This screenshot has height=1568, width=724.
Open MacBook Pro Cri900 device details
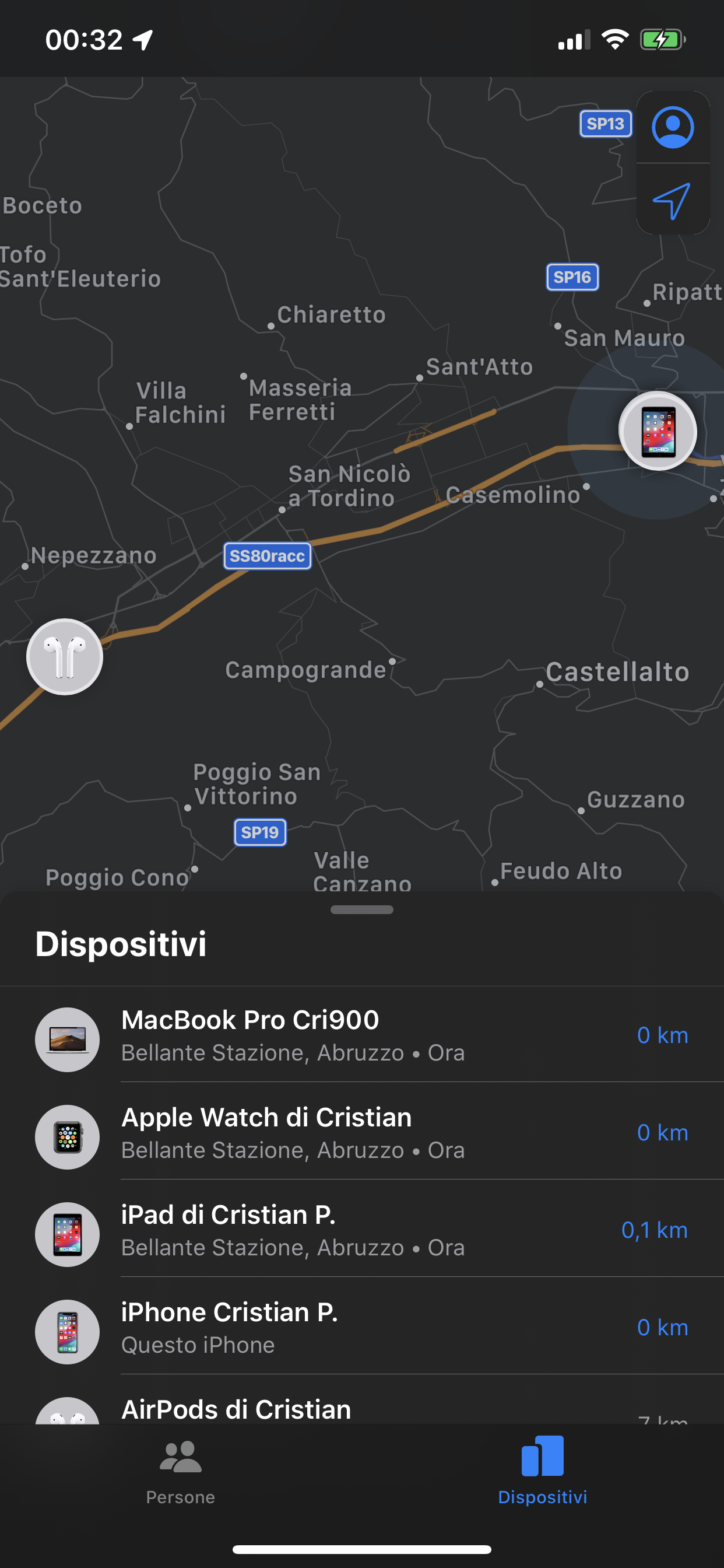[361, 1036]
